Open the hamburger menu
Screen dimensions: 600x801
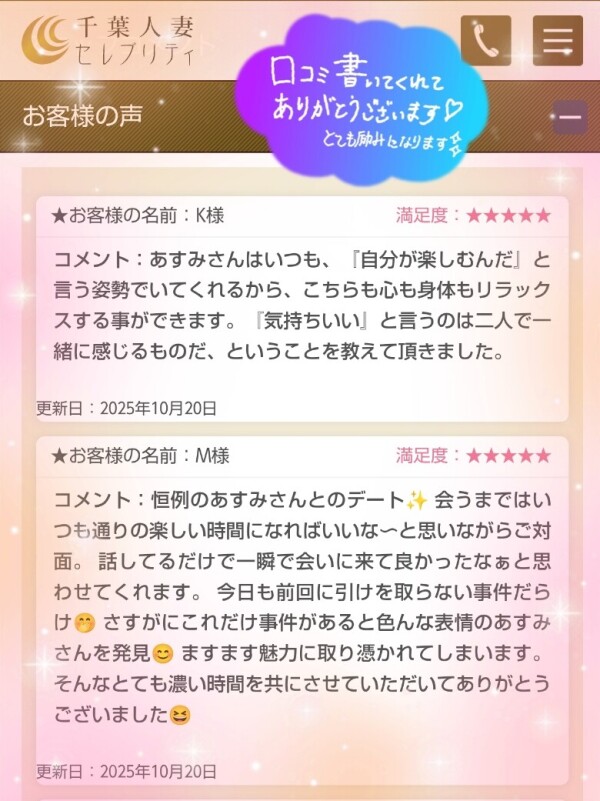coord(557,40)
